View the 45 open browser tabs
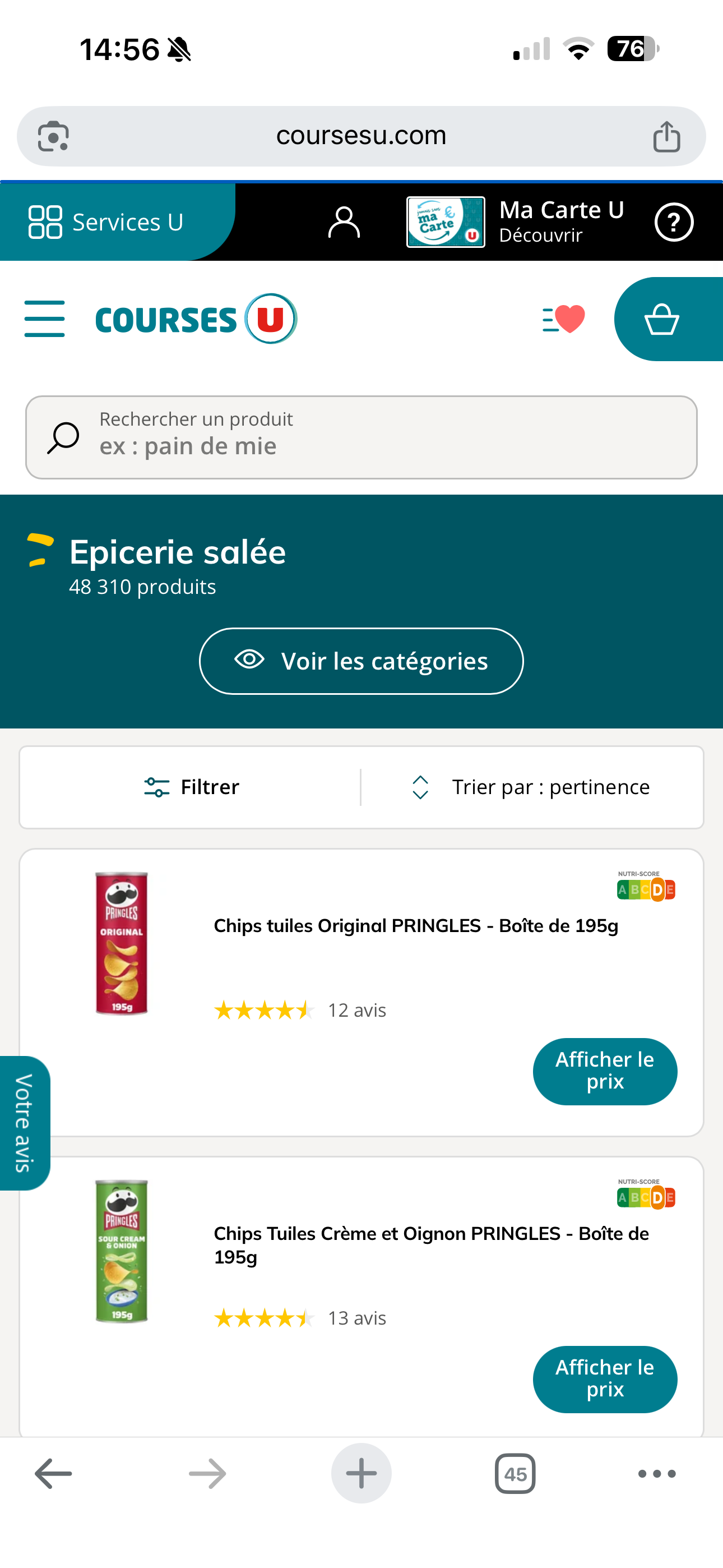Viewport: 723px width, 1568px height. (515, 1474)
